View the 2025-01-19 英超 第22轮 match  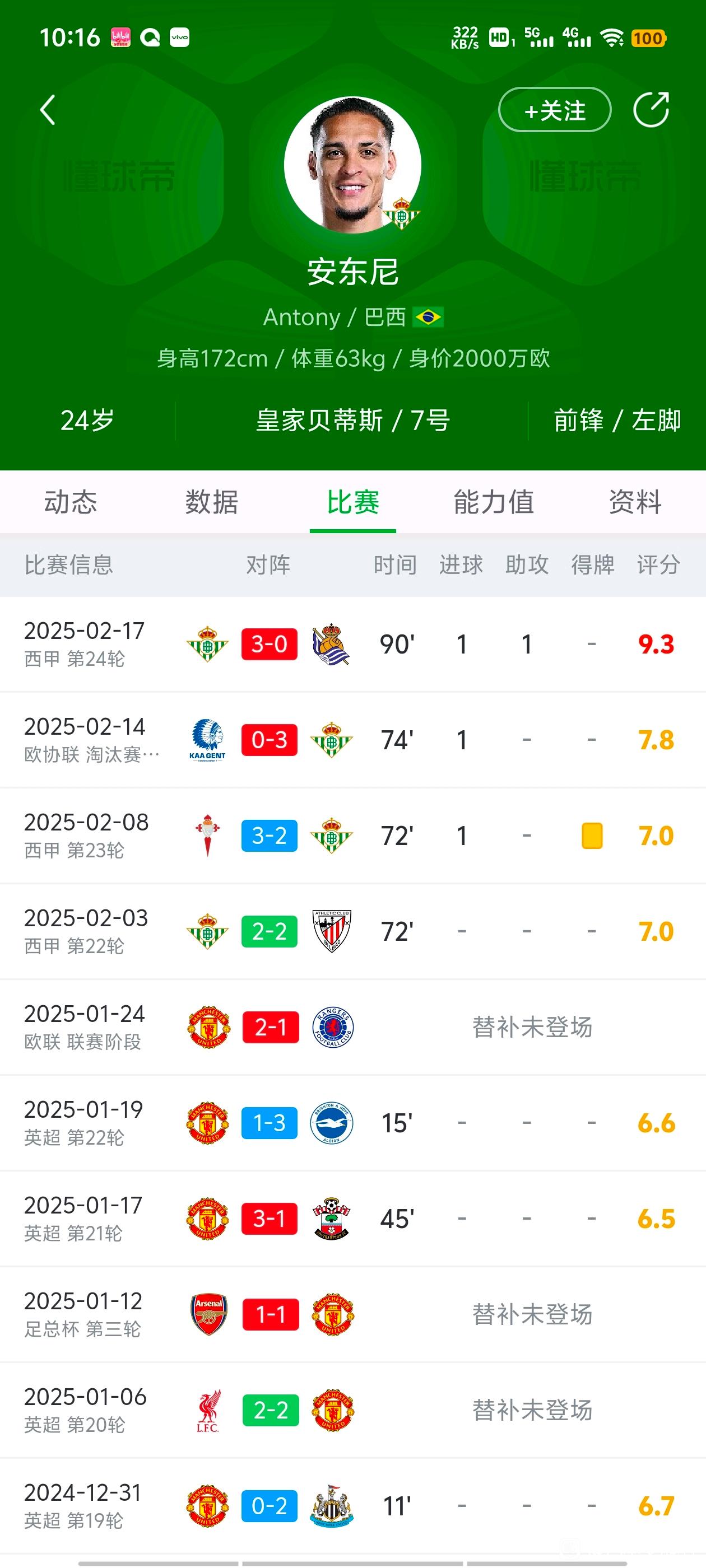click(352, 1123)
